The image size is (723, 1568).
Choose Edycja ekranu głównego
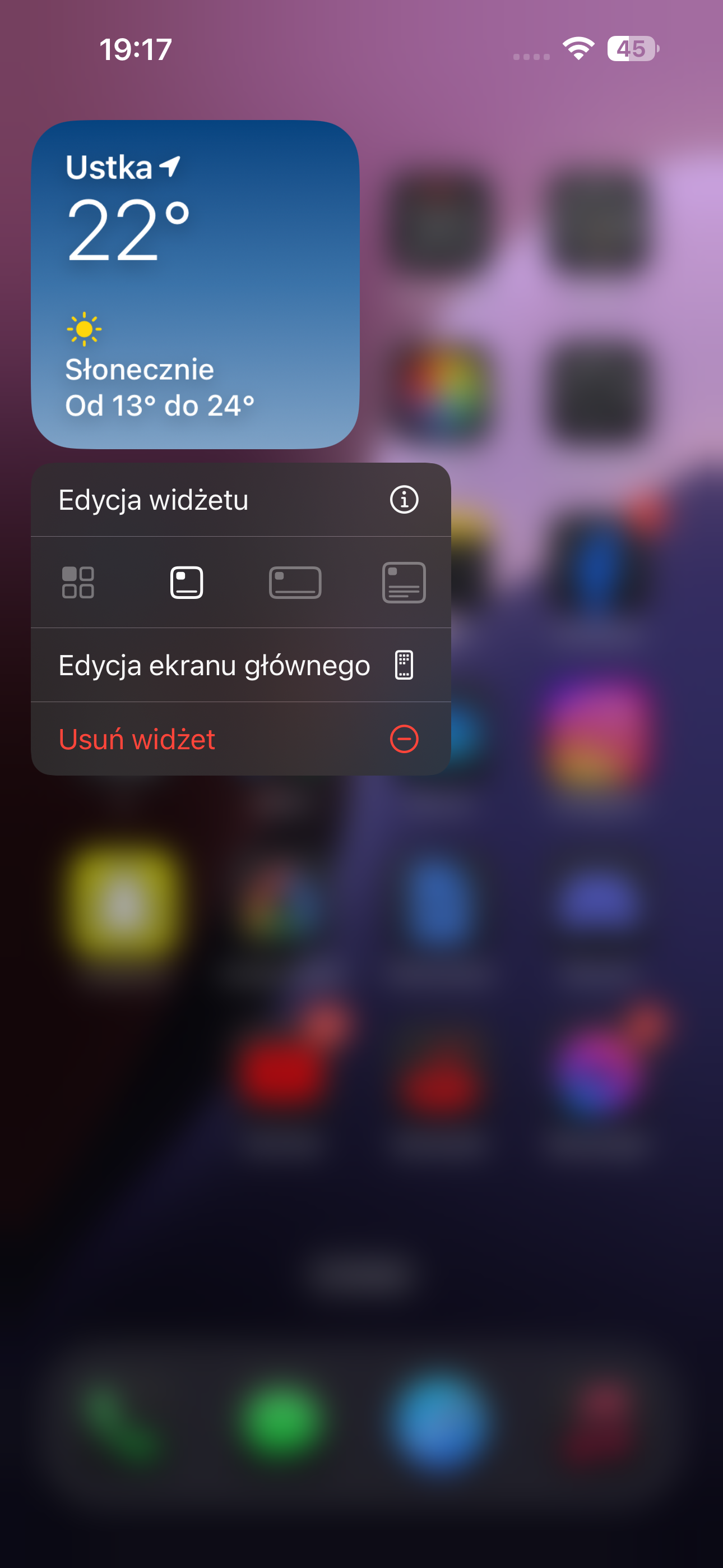click(240, 665)
